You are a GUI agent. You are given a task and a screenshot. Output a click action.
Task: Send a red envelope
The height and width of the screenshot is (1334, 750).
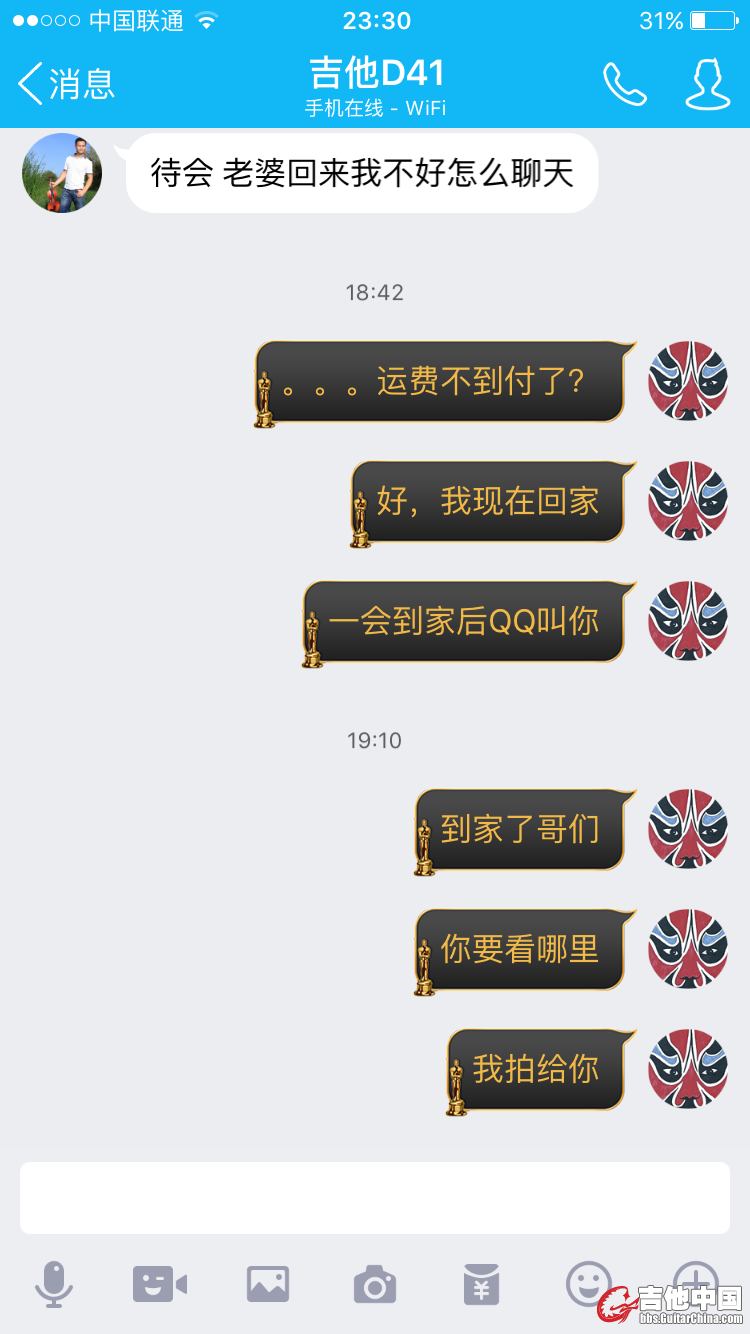(482, 1283)
